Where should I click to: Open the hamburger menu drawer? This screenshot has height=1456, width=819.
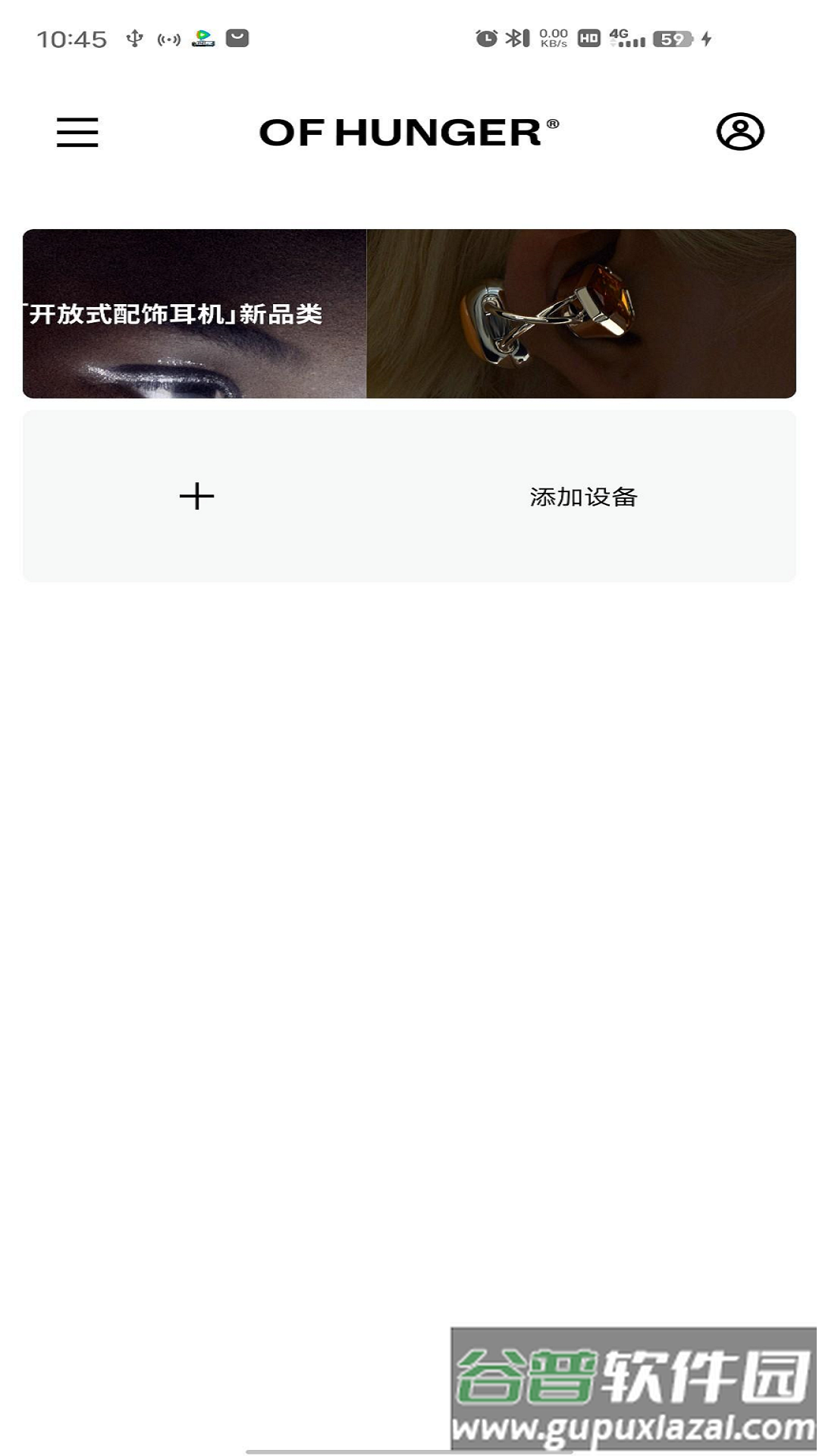click(x=77, y=132)
